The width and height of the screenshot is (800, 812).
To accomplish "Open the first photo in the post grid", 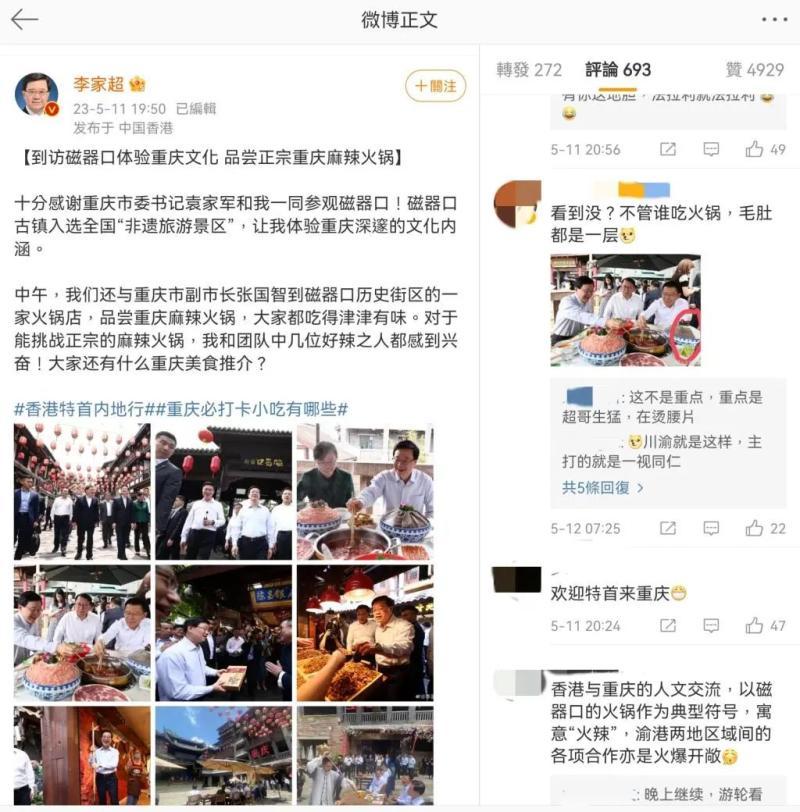I will (x=82, y=490).
